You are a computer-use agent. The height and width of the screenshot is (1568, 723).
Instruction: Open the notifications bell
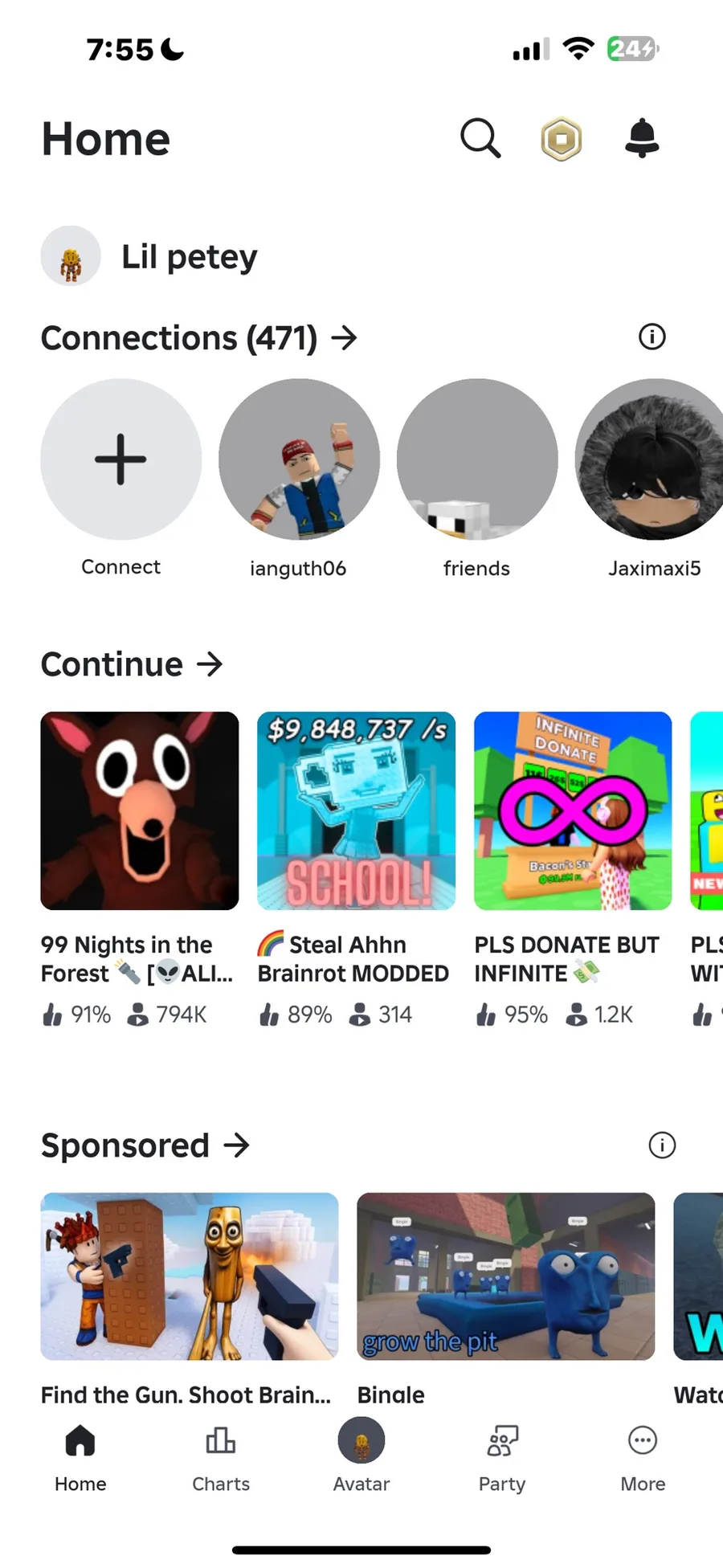coord(642,138)
